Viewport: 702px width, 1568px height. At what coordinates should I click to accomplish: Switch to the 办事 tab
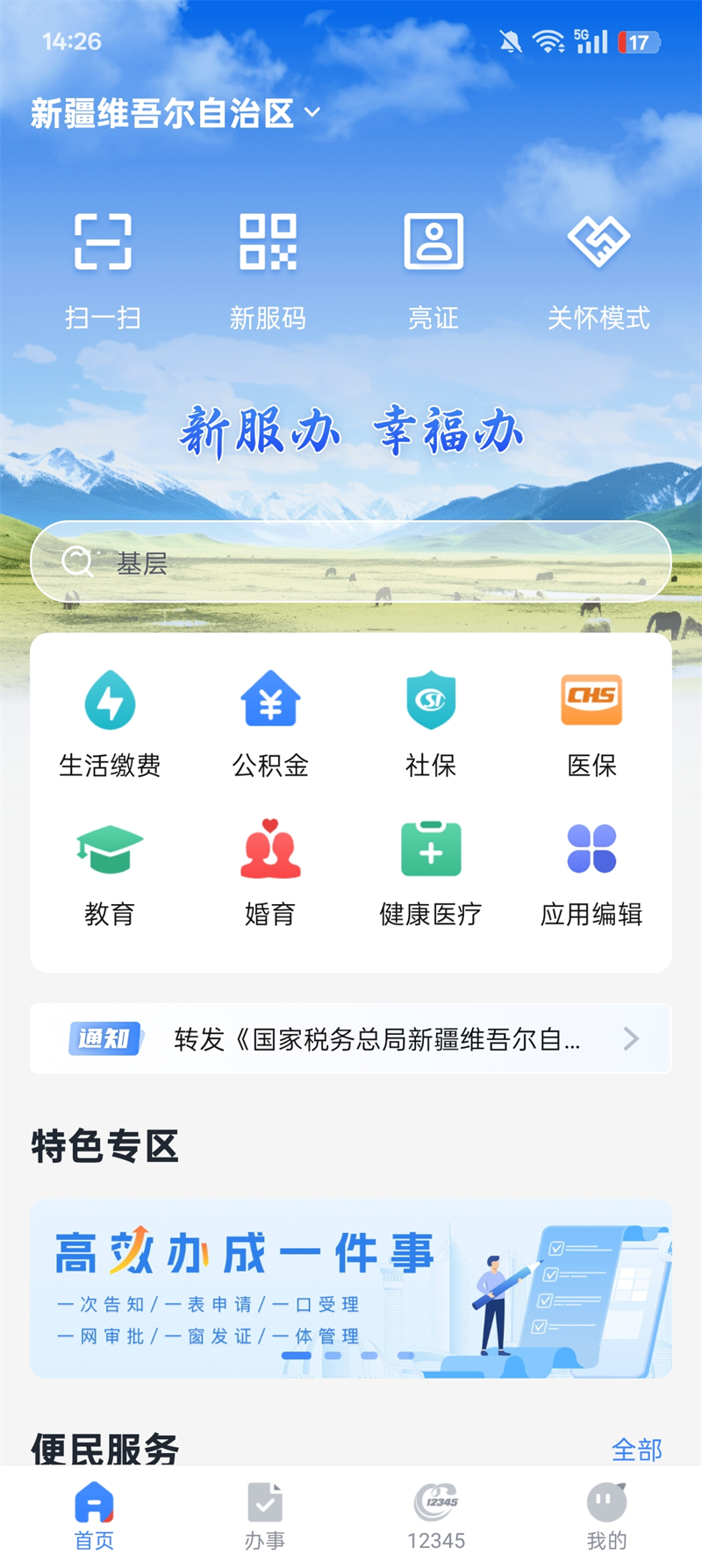click(265, 1515)
